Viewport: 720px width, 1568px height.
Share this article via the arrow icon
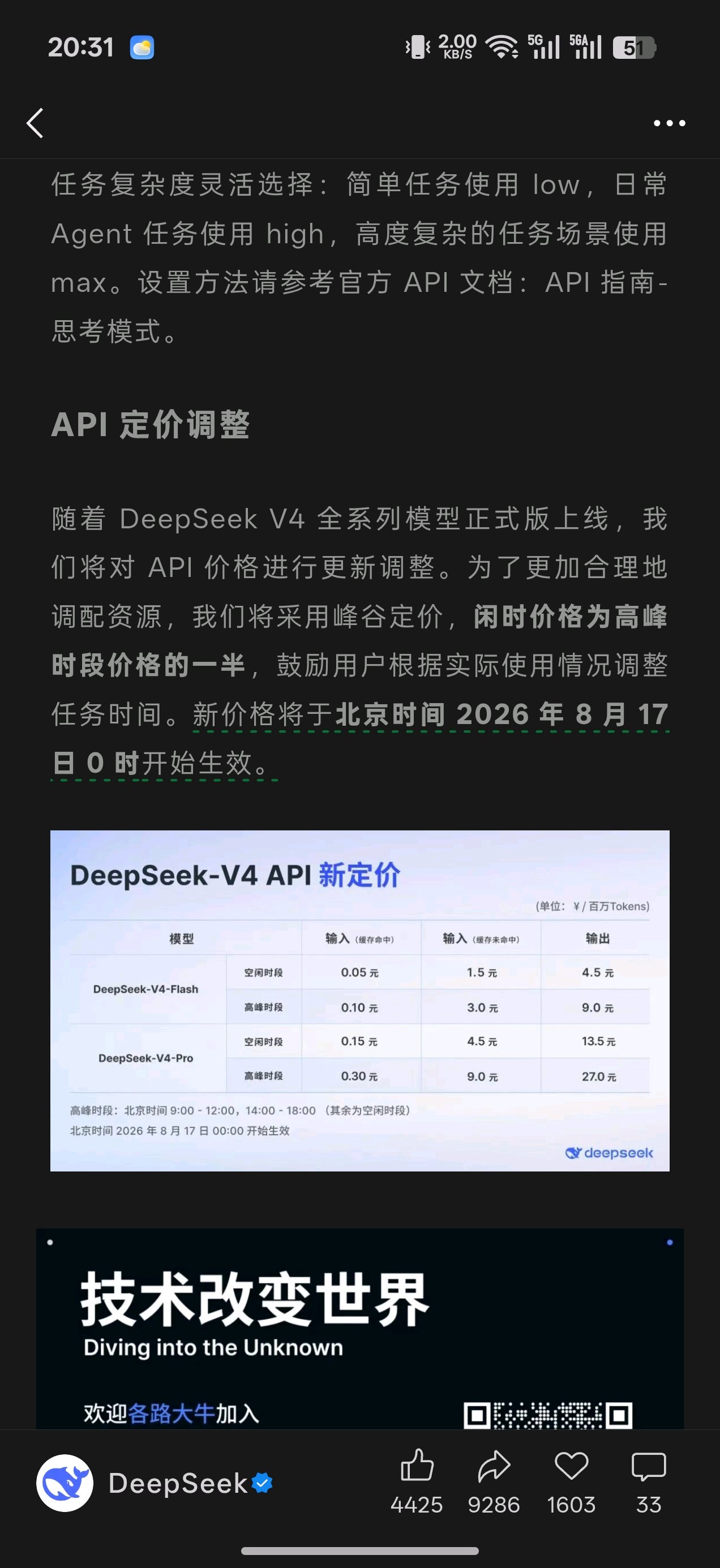click(494, 1465)
